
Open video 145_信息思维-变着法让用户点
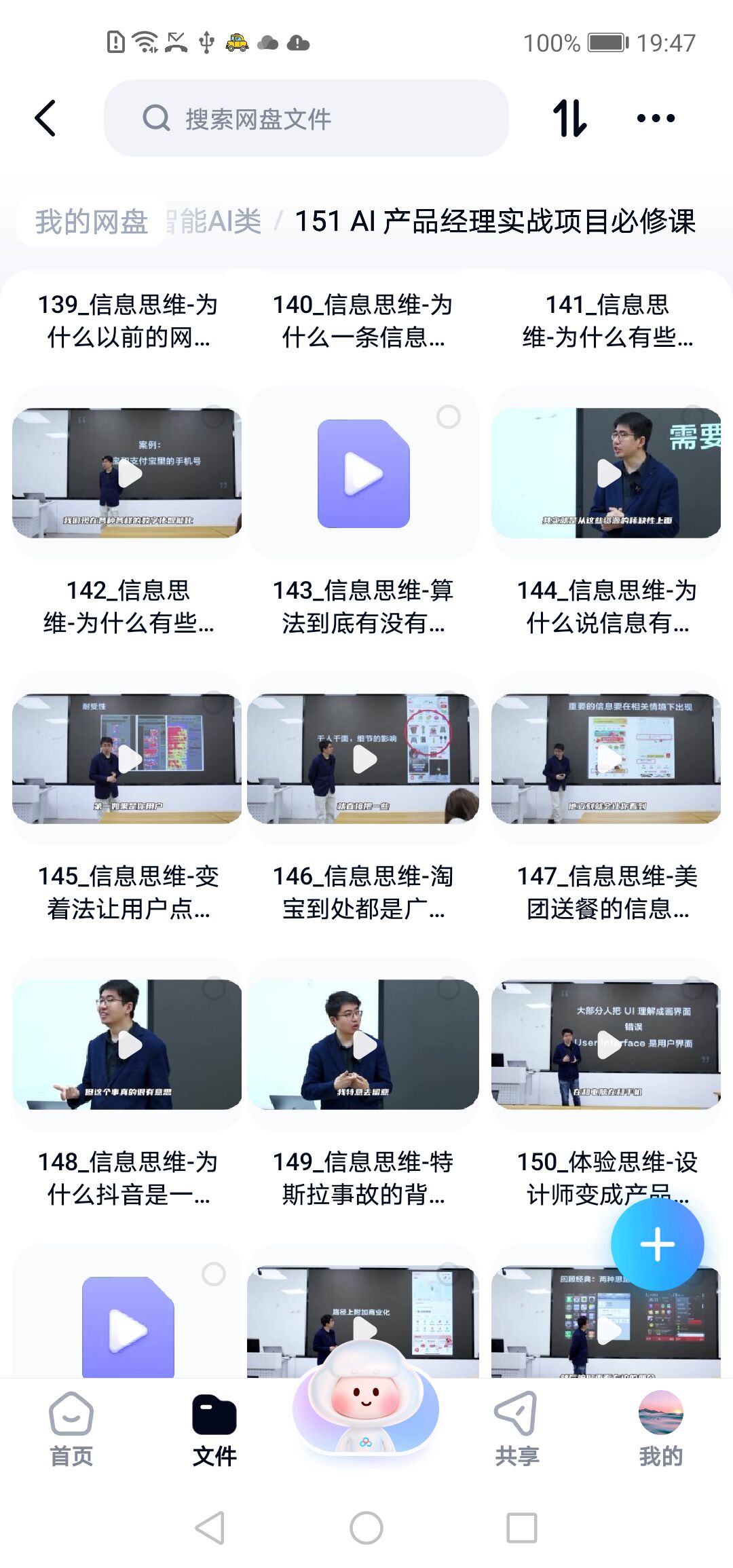pos(127,759)
